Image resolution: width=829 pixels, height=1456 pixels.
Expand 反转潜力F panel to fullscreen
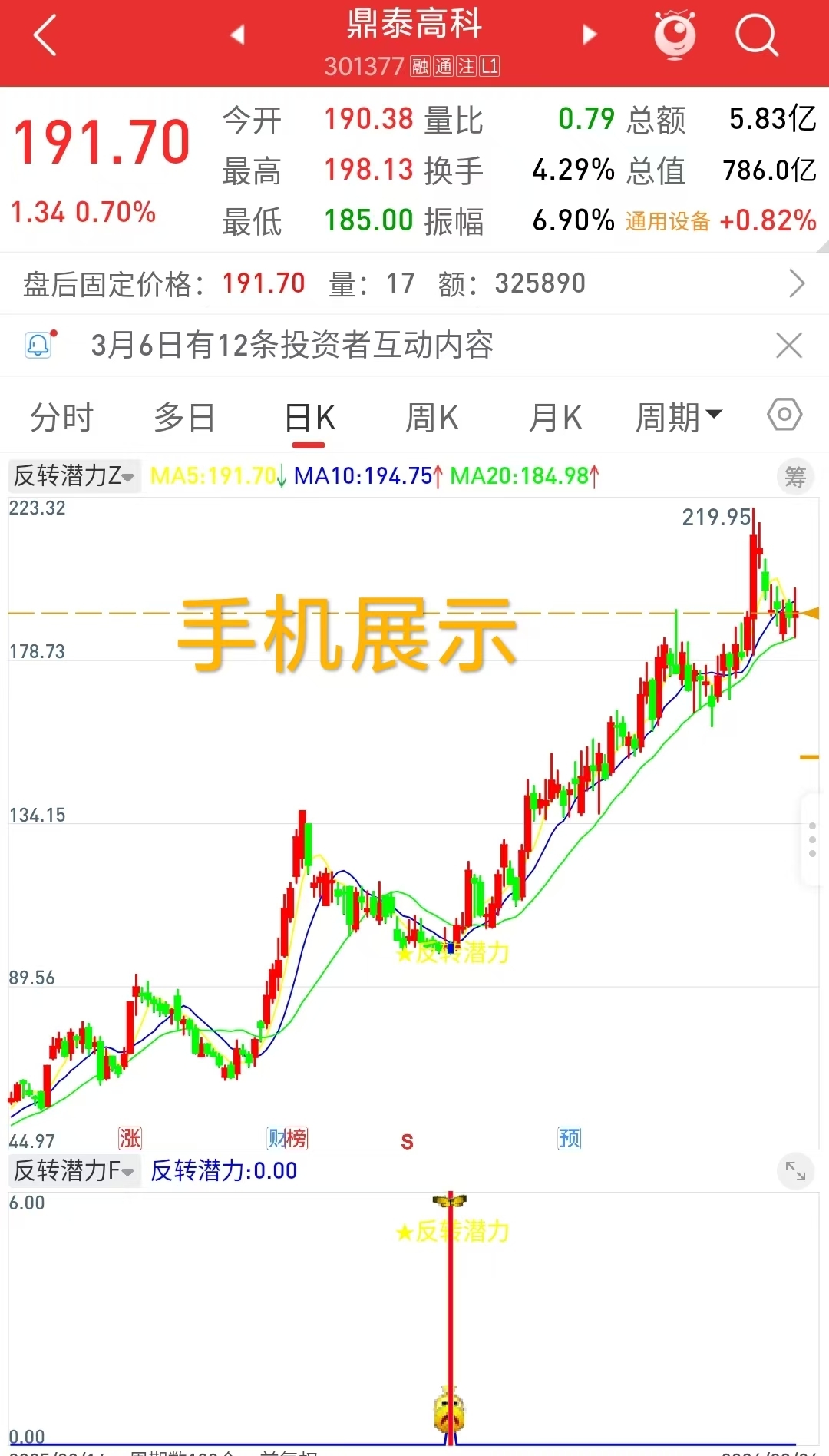[796, 1171]
